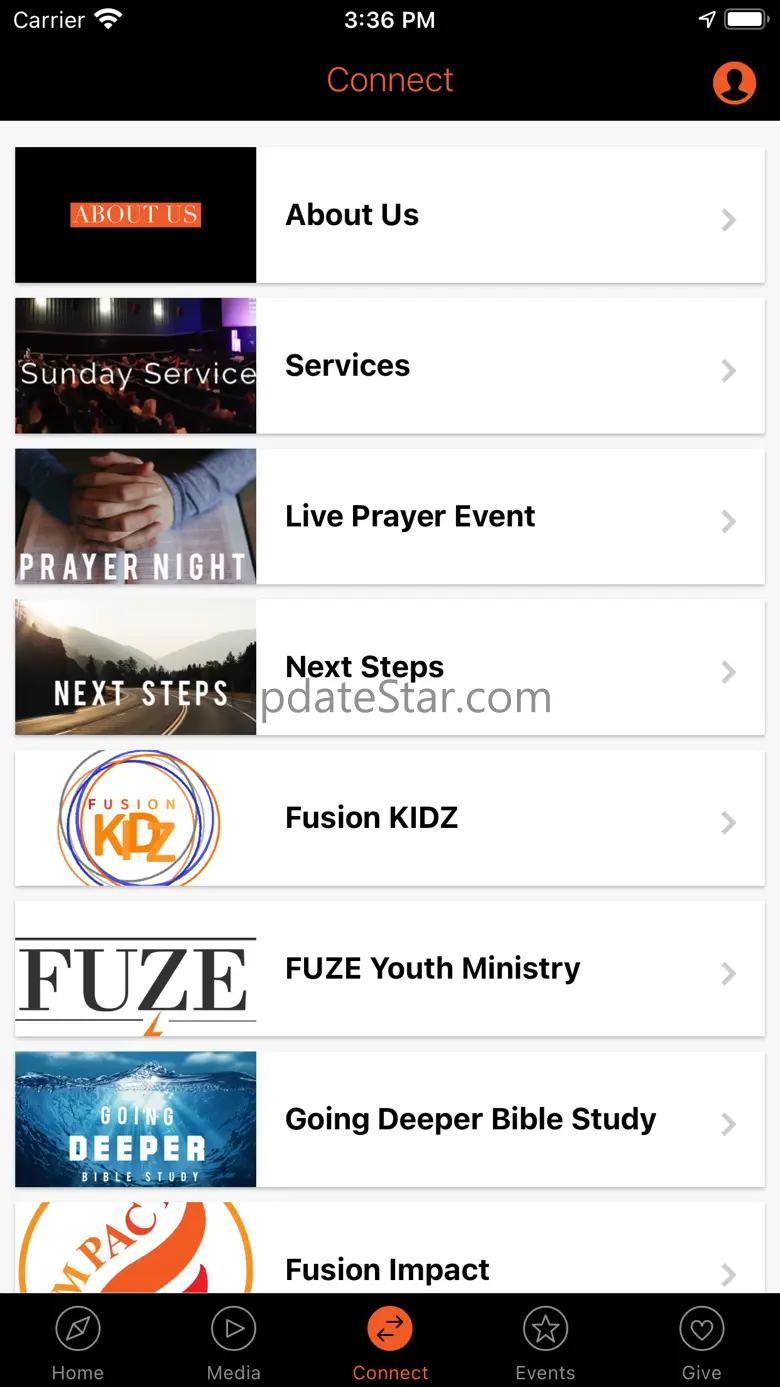Switch to the Home tab
This screenshot has width=780, height=1387.
click(x=78, y=1343)
